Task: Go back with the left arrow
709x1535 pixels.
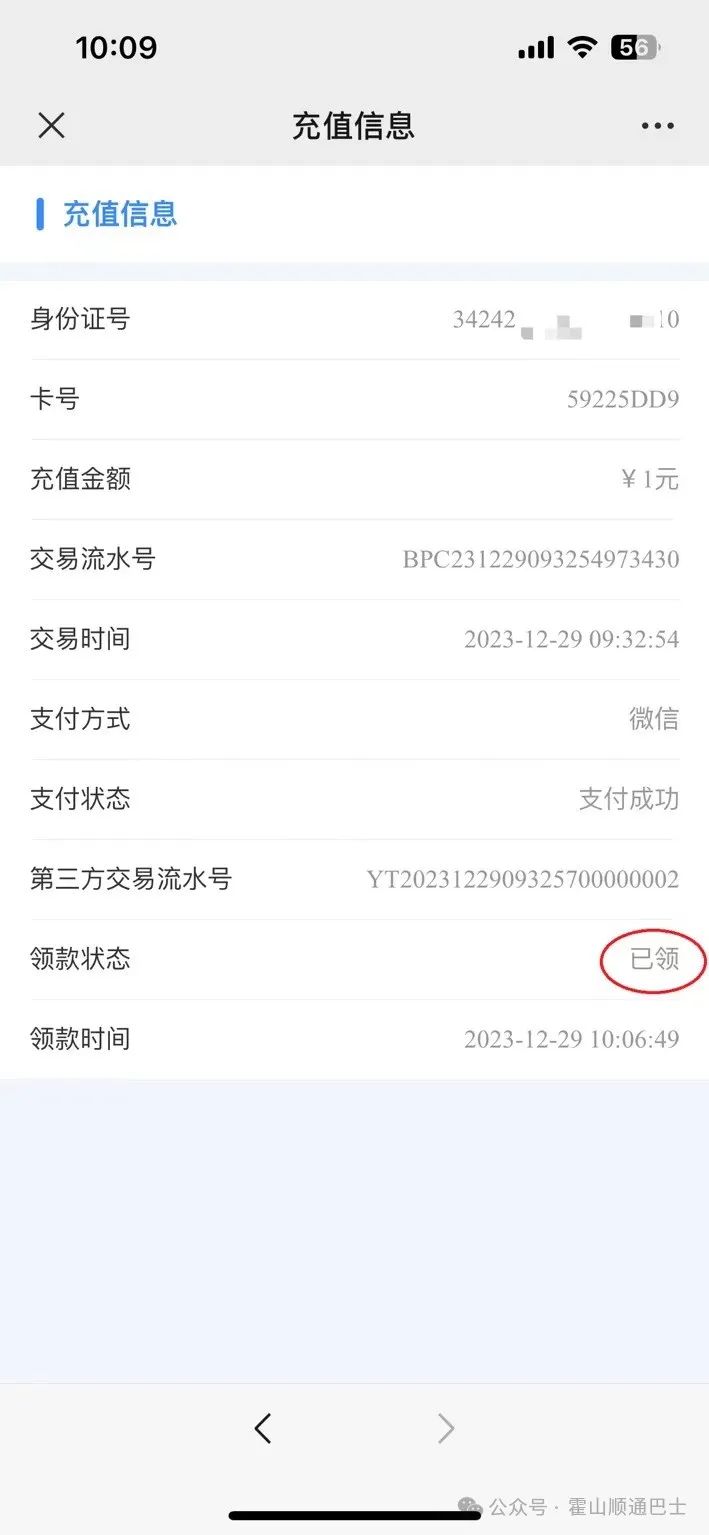Action: (x=263, y=1428)
